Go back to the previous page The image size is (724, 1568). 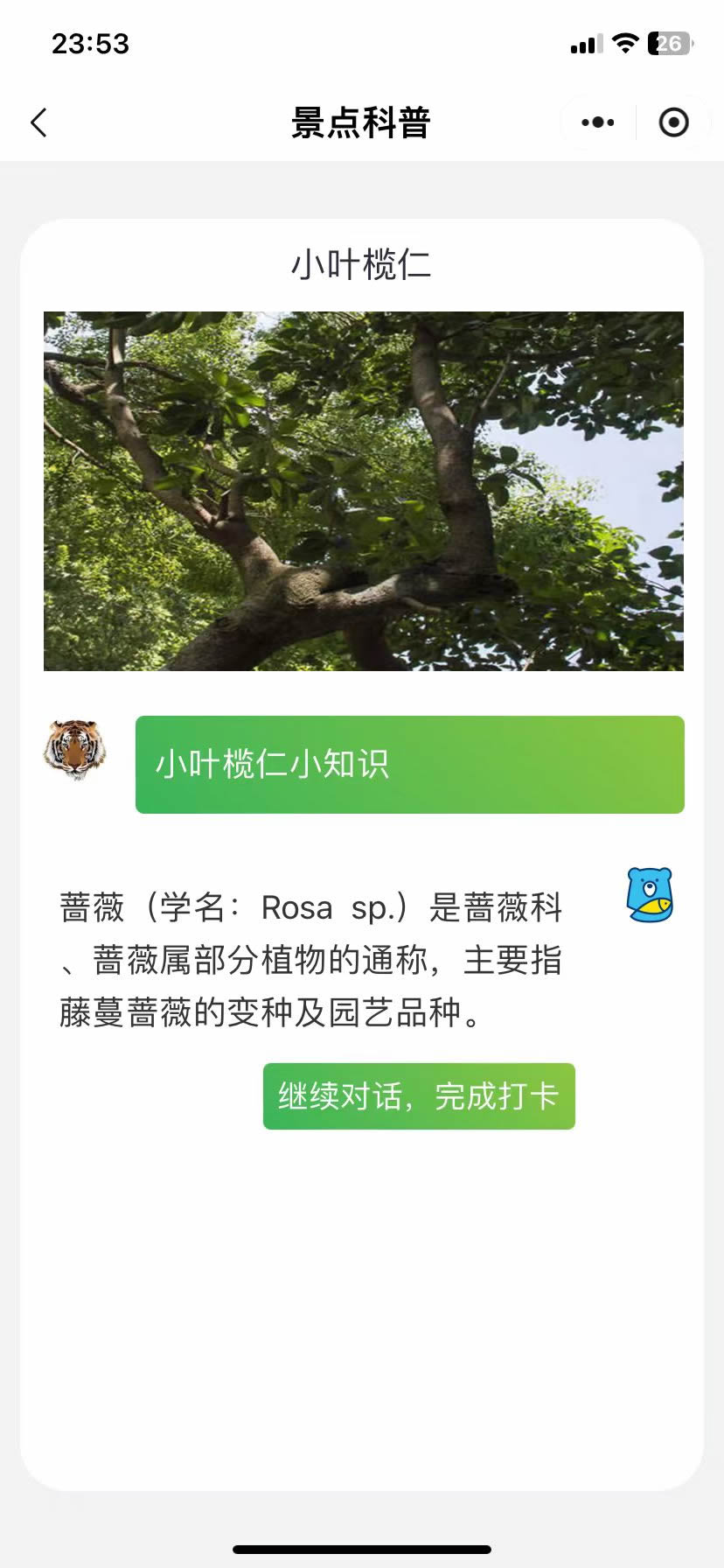point(38,122)
